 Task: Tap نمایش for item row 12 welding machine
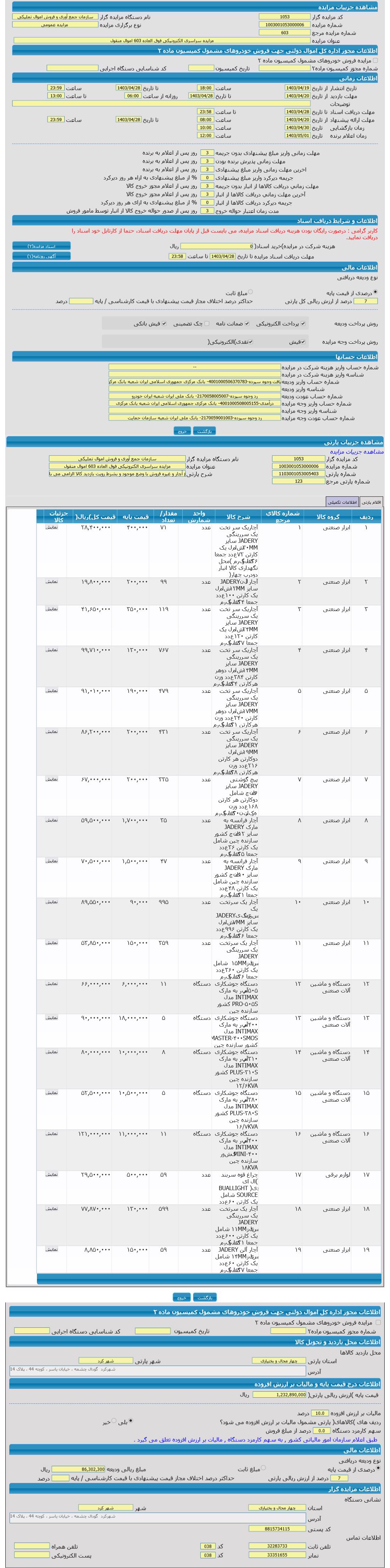tap(52, 983)
